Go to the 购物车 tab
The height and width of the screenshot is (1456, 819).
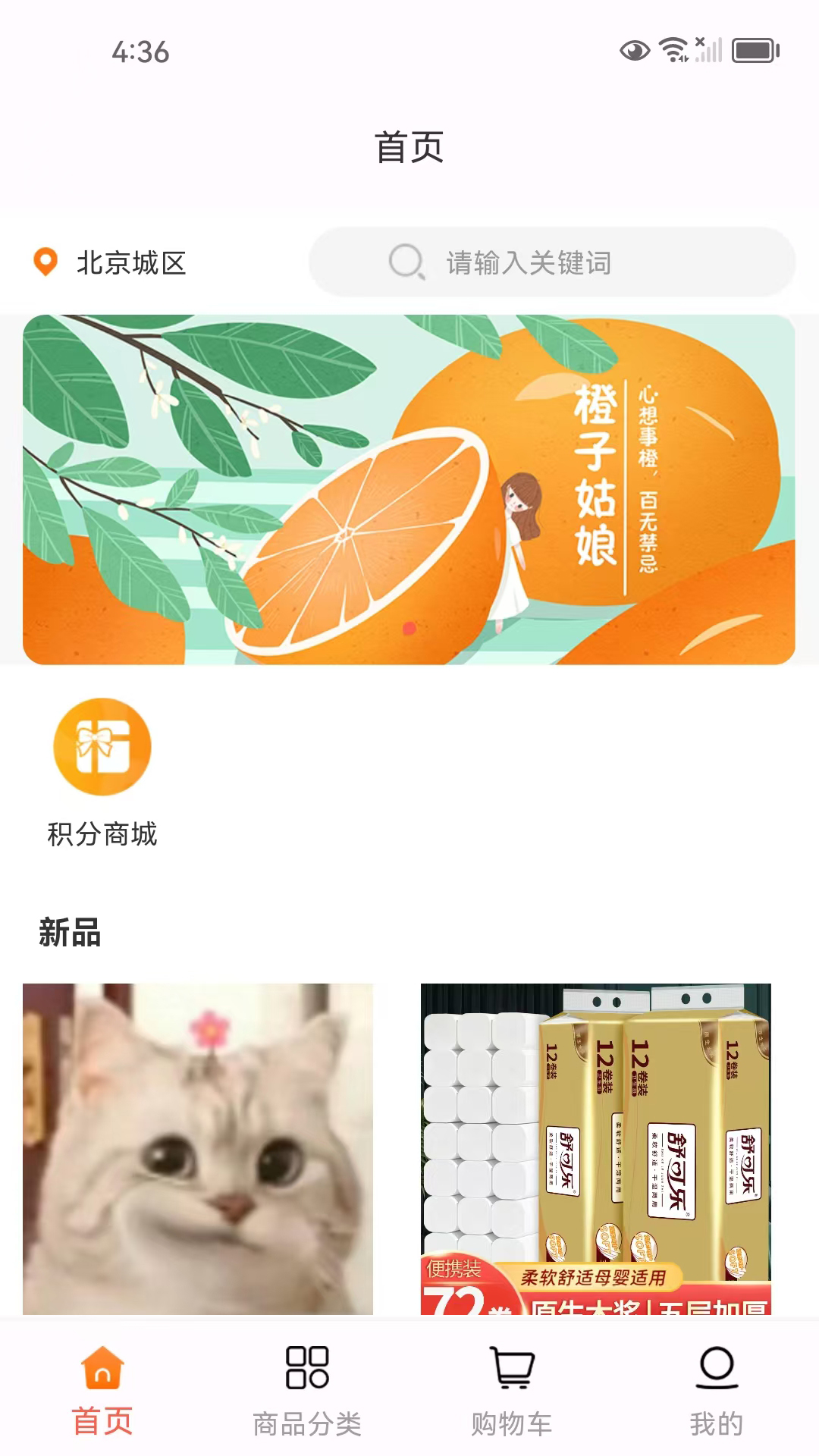[512, 1389]
